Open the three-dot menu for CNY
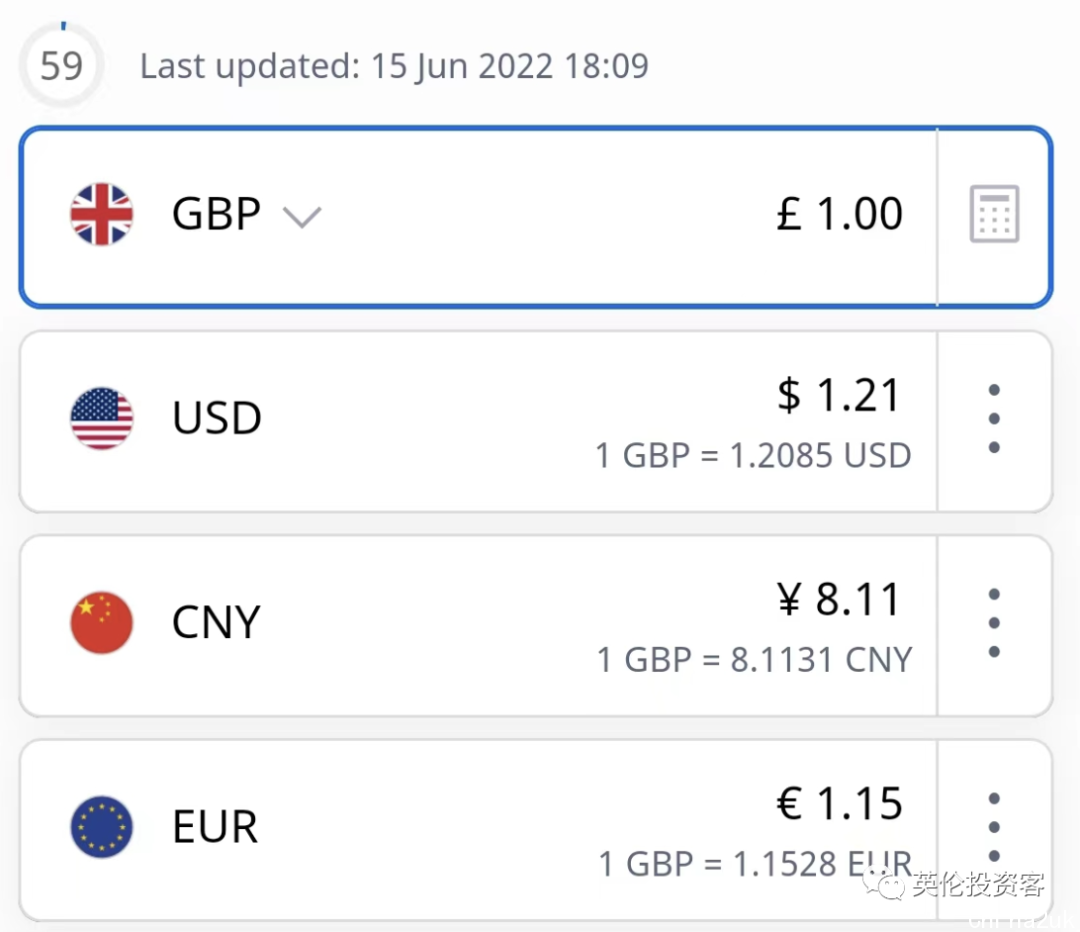Viewport: 1080px width, 932px height. (x=994, y=623)
